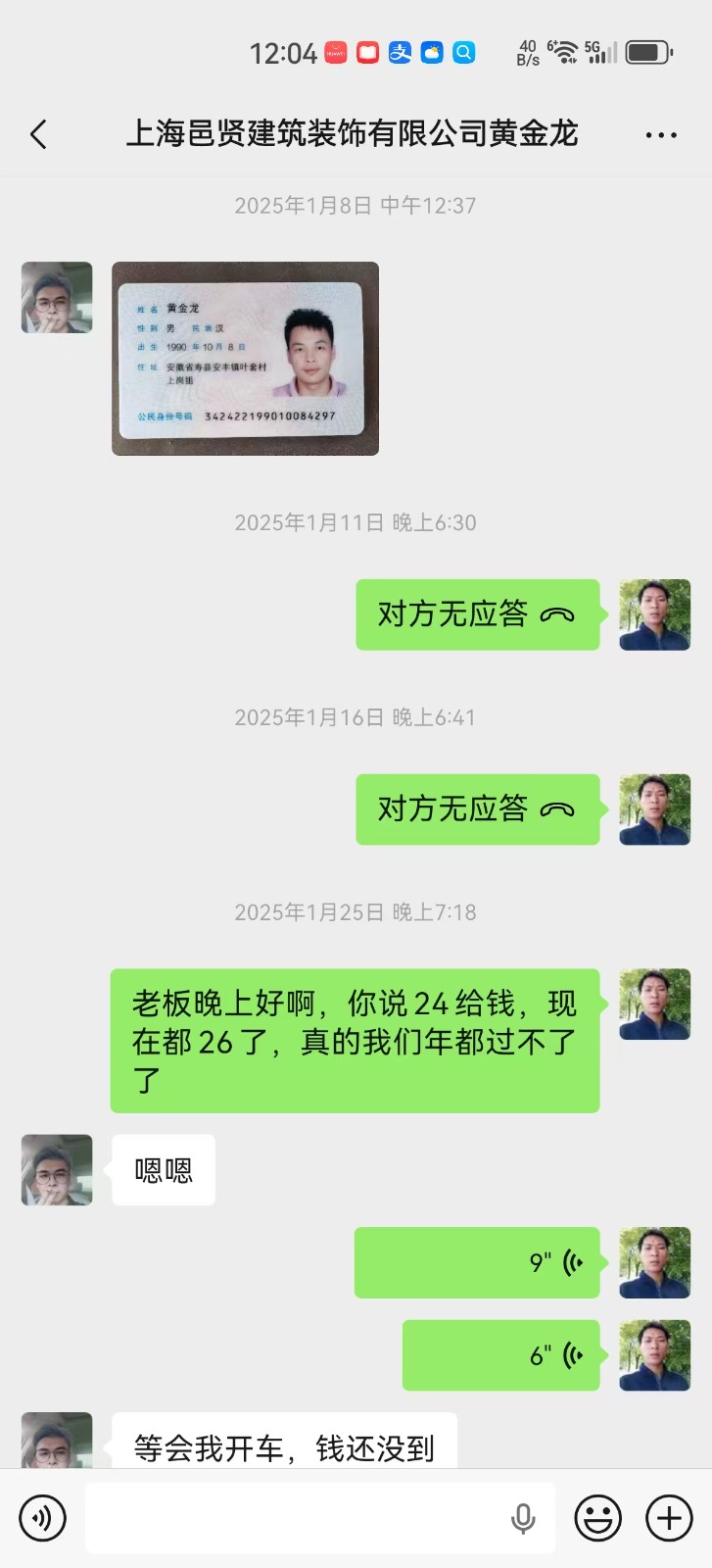The width and height of the screenshot is (712, 1568).
Task: Play the 6-second voice message
Action: [x=500, y=1355]
